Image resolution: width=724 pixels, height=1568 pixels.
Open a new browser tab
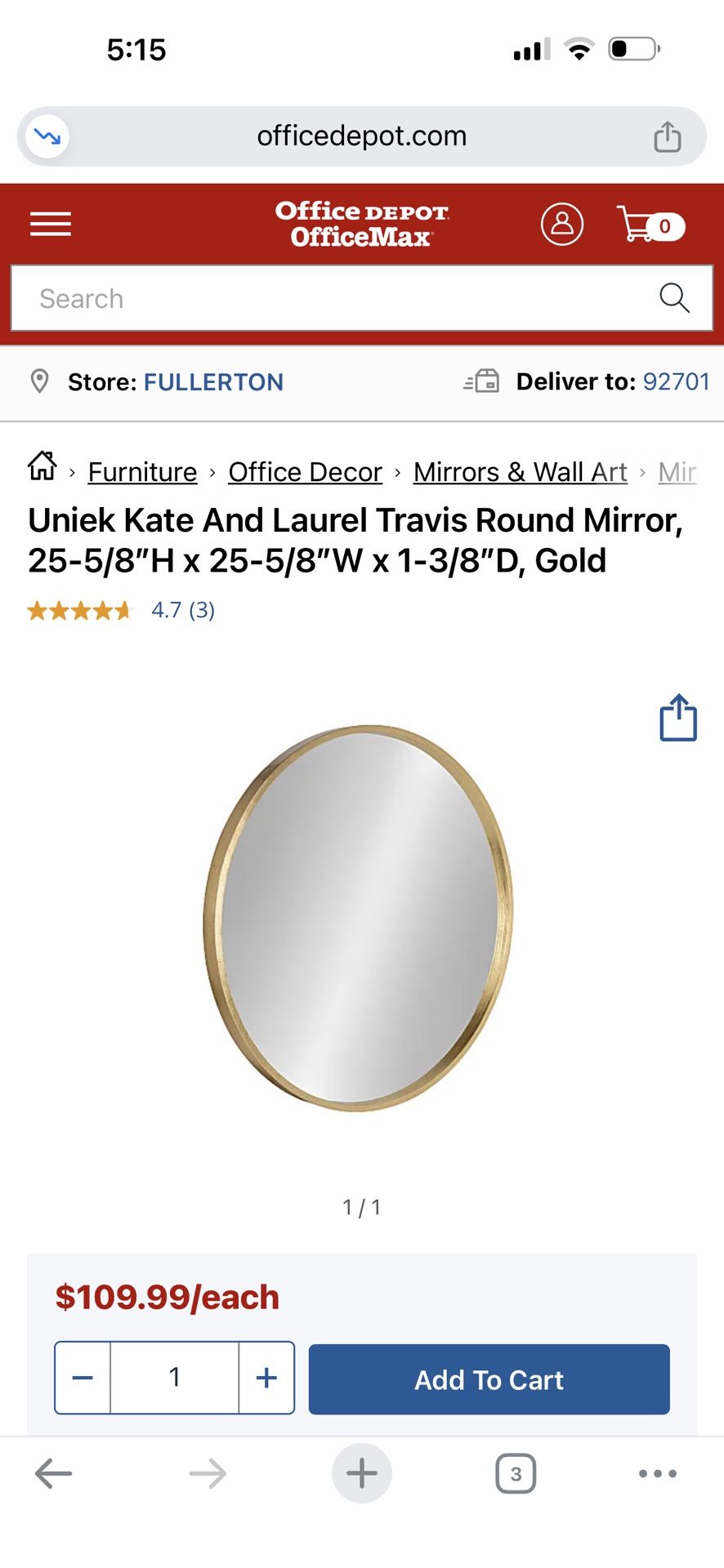pyautogui.click(x=361, y=1474)
